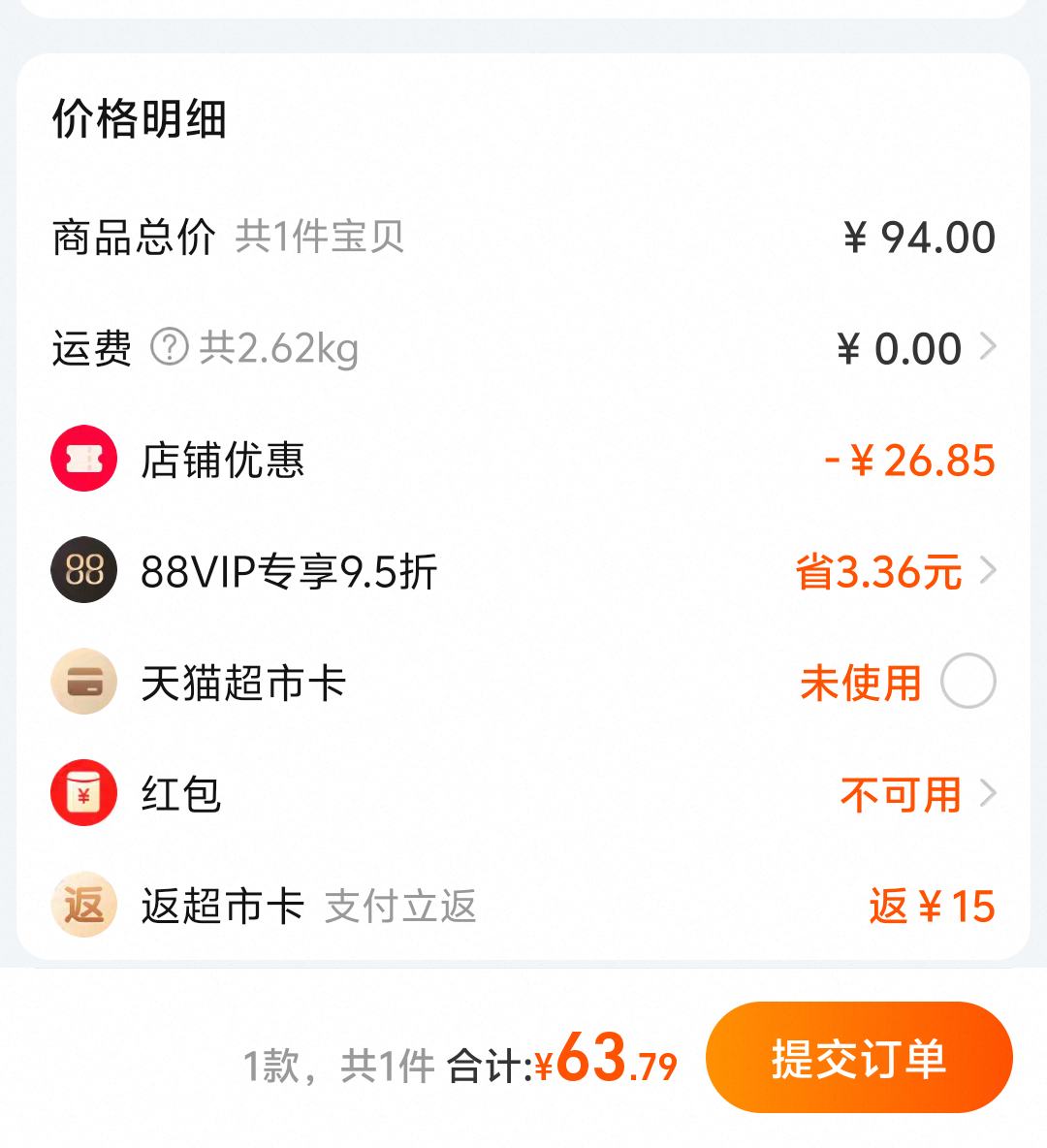This screenshot has width=1047, height=1148.
Task: Expand the 红包 unavailable reasons
Action: point(989,792)
